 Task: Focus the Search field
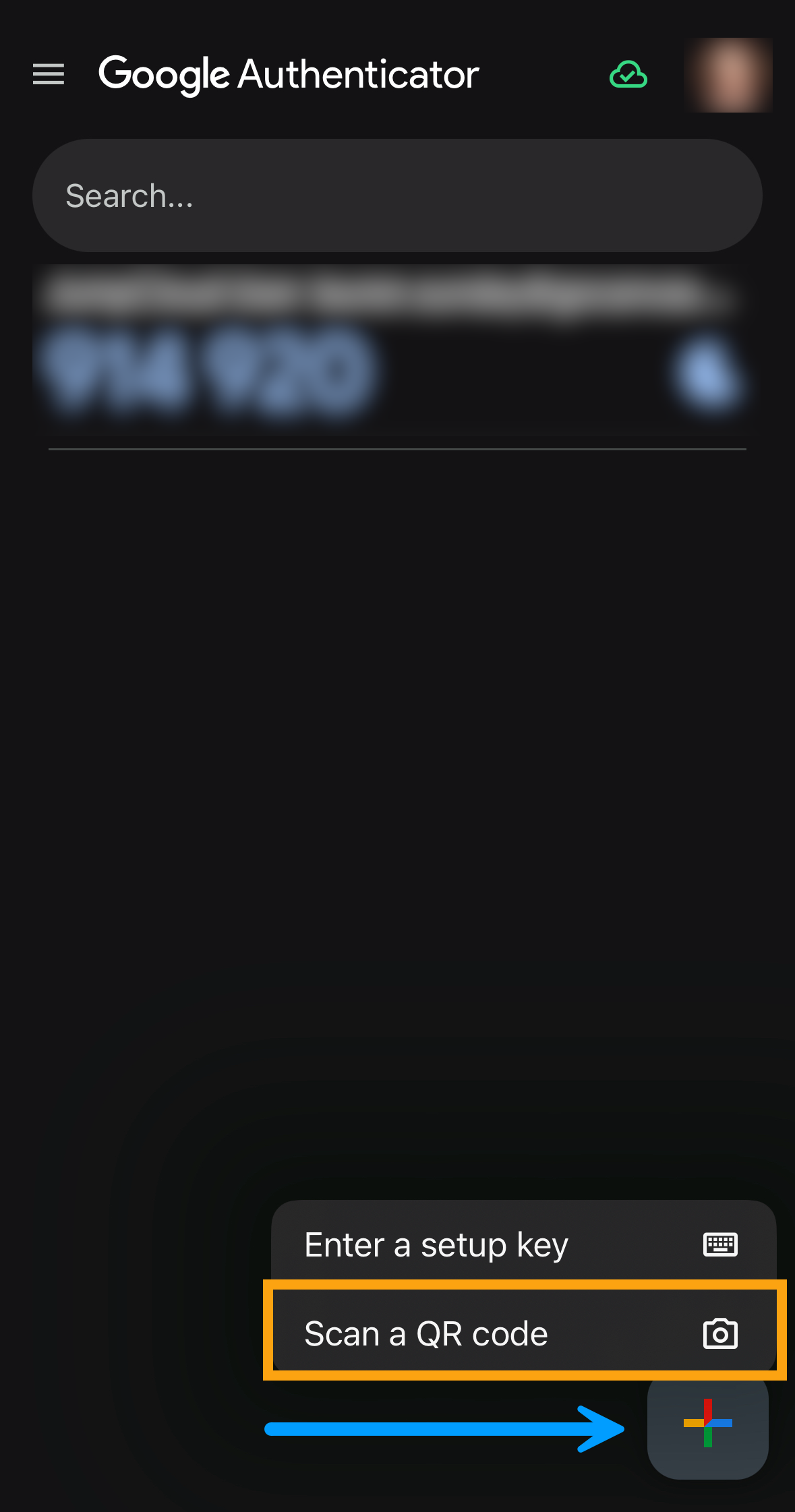[397, 196]
